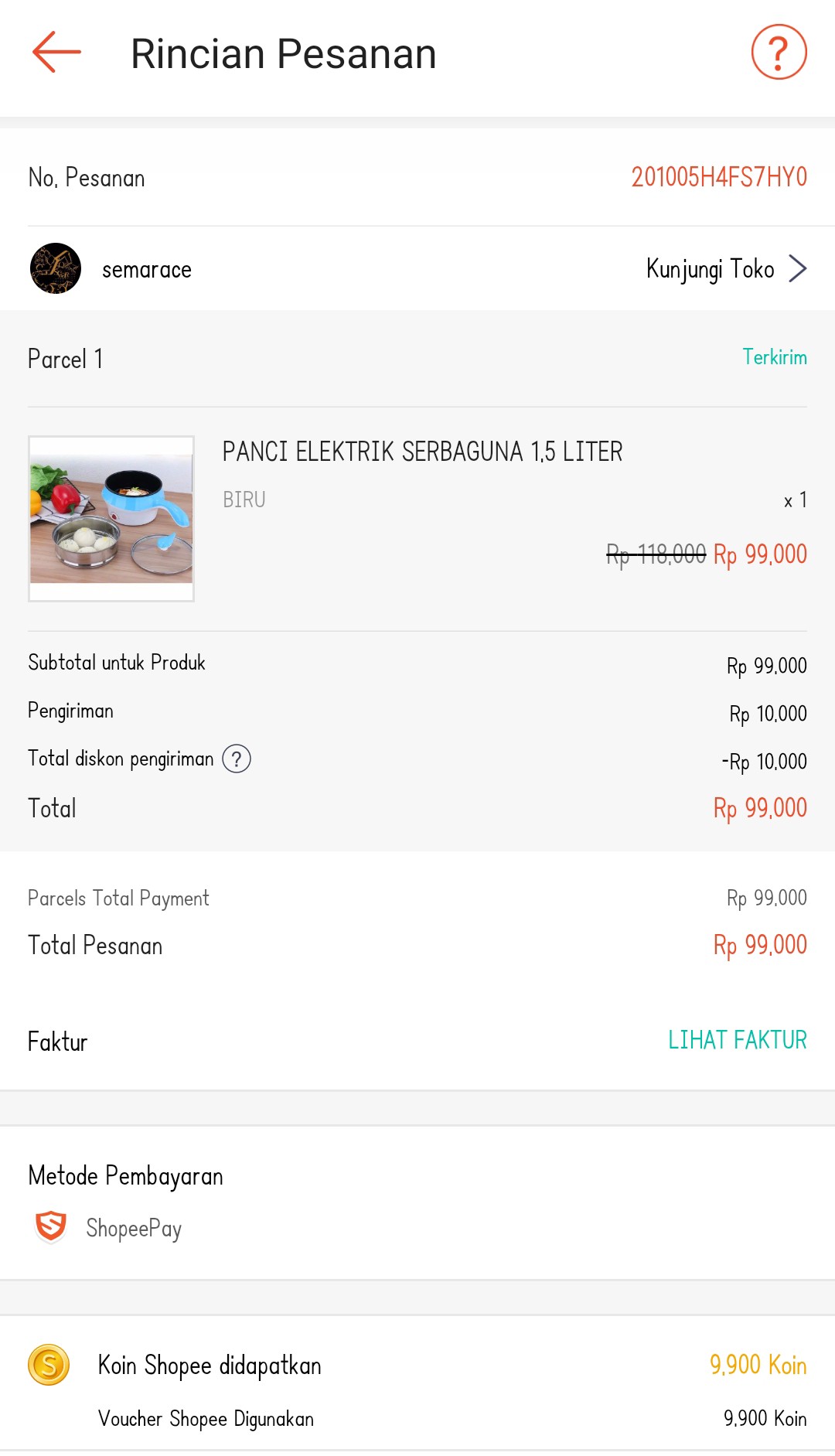Expand Kunjungi Toko with the chevron arrow

point(798,268)
